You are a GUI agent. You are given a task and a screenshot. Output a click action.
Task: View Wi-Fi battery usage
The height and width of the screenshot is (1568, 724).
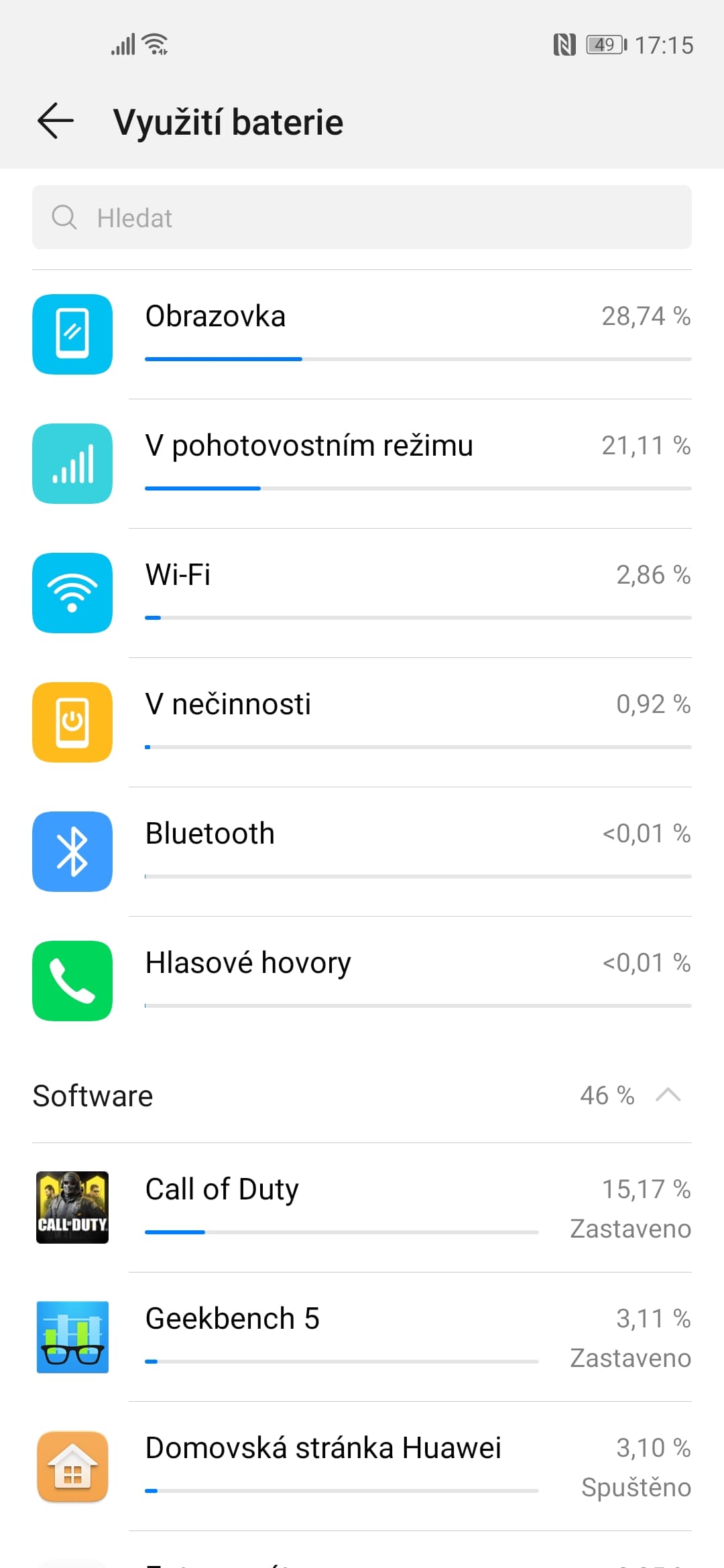point(362,593)
